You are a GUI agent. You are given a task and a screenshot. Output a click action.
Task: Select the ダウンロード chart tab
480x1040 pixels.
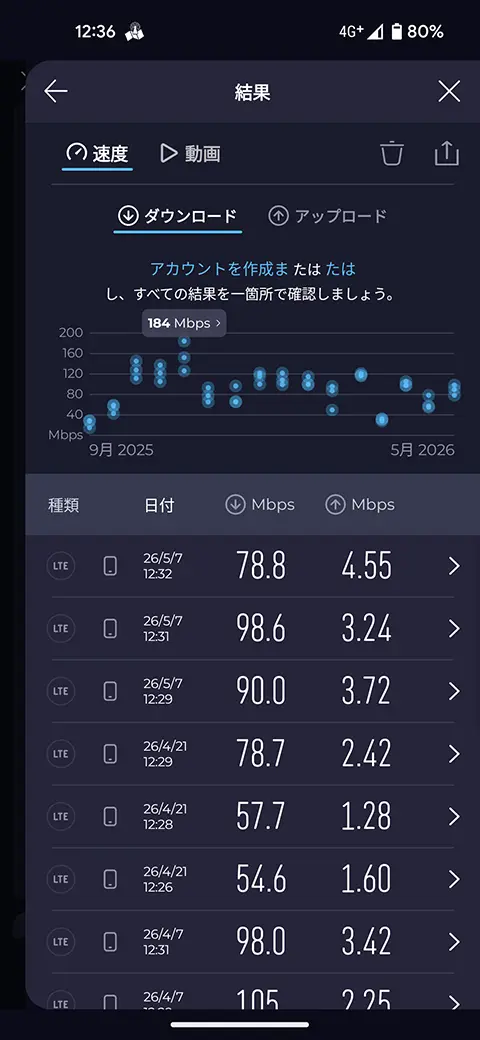tap(178, 216)
